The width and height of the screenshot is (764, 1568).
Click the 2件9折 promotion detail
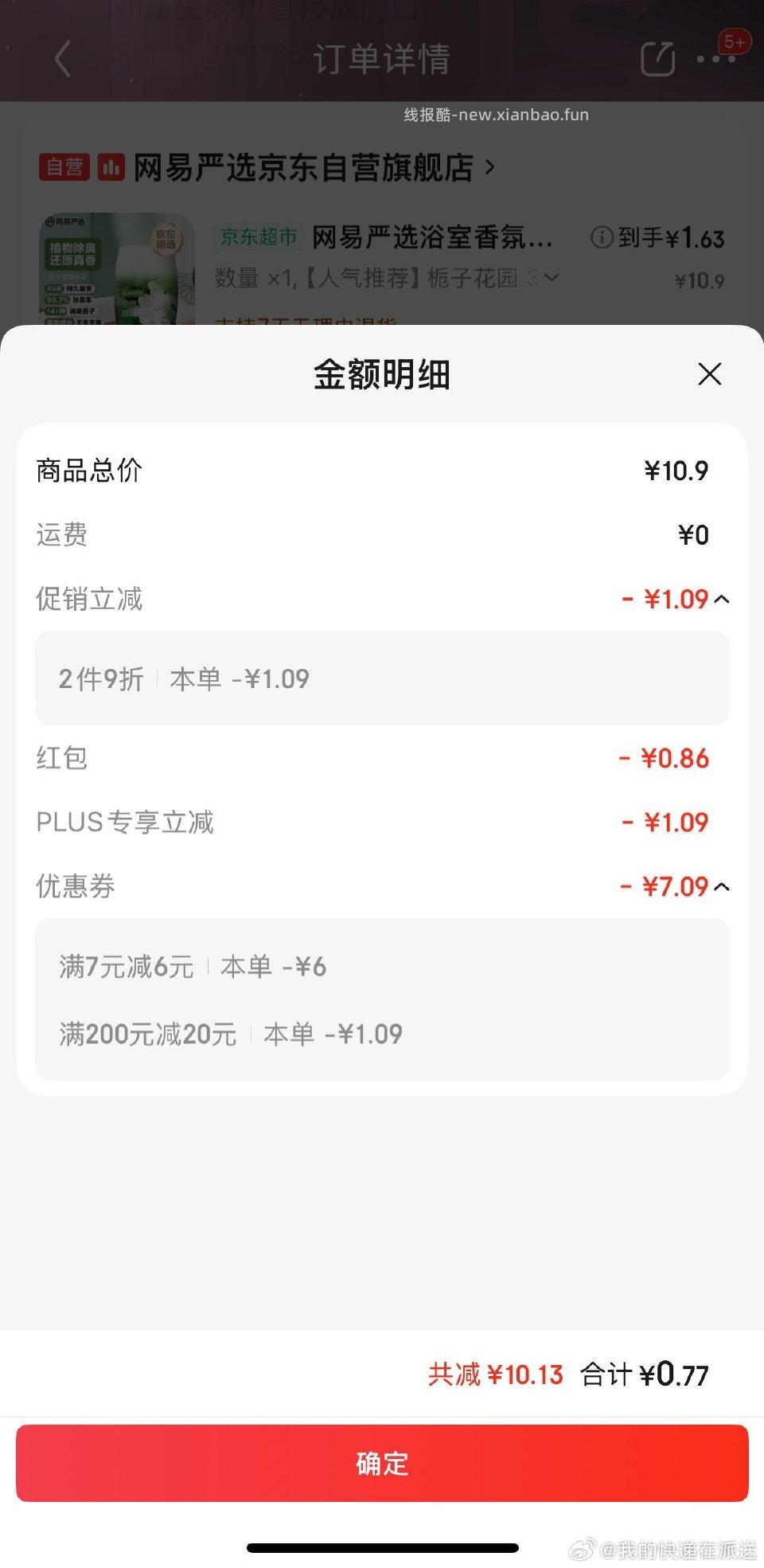pyautogui.click(x=183, y=678)
